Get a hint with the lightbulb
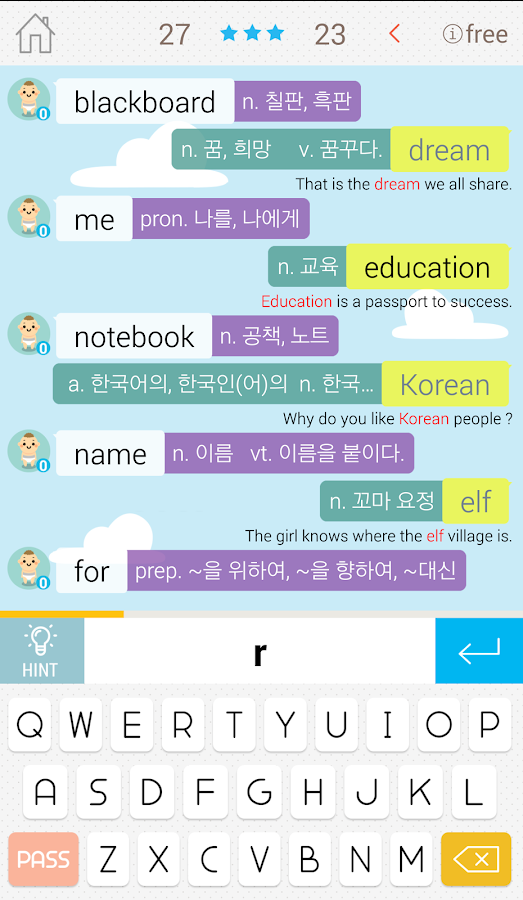The image size is (523, 900). point(41,651)
